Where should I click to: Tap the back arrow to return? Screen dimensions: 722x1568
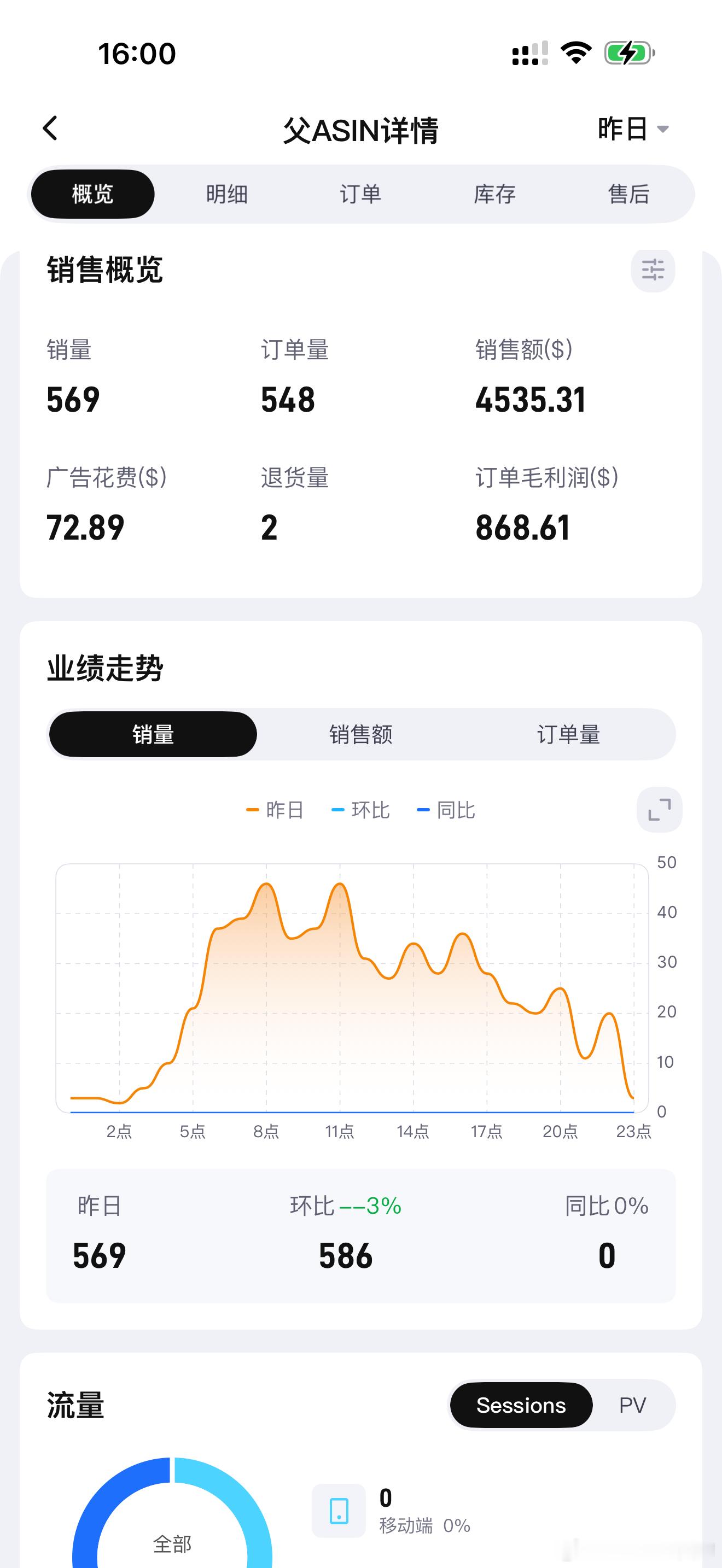click(50, 128)
